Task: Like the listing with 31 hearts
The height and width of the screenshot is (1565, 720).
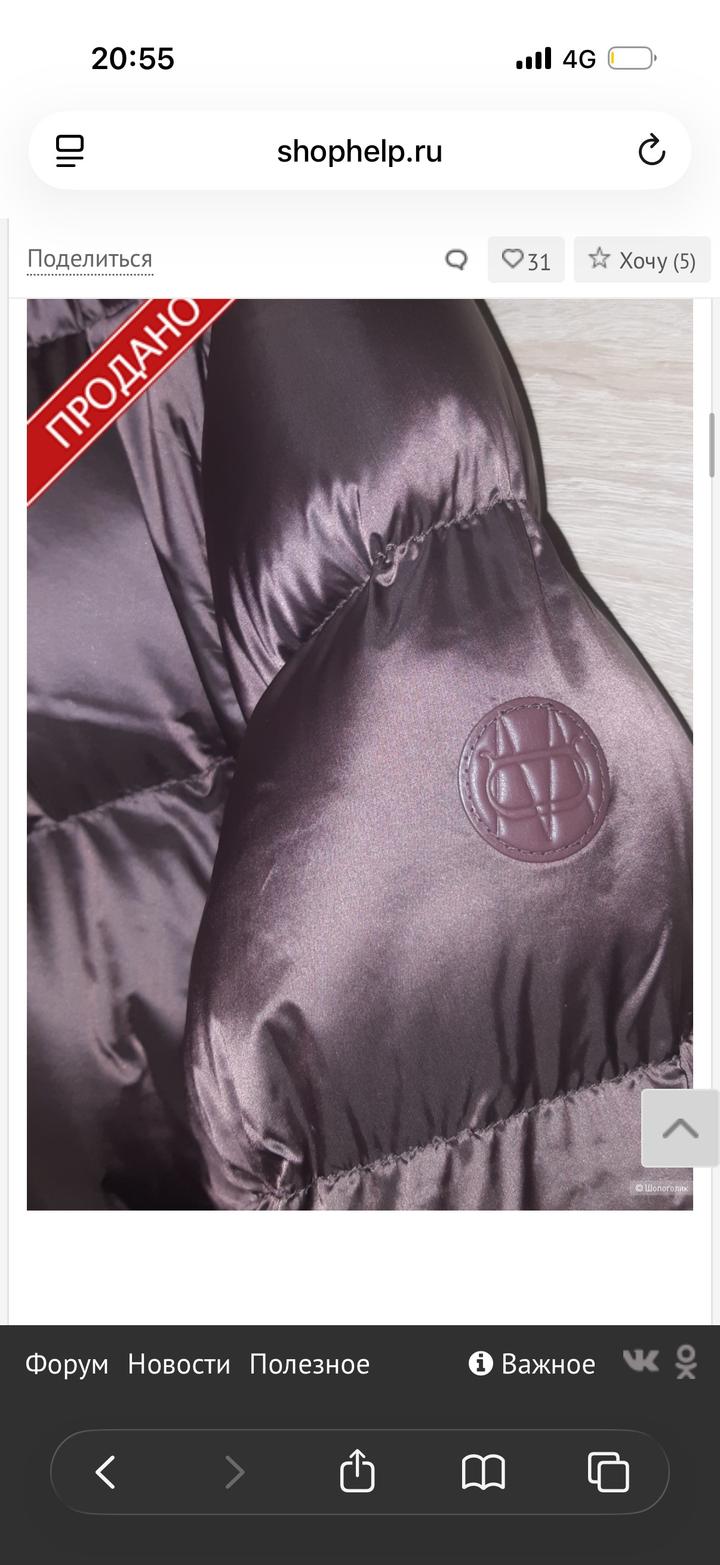Action: (526, 260)
